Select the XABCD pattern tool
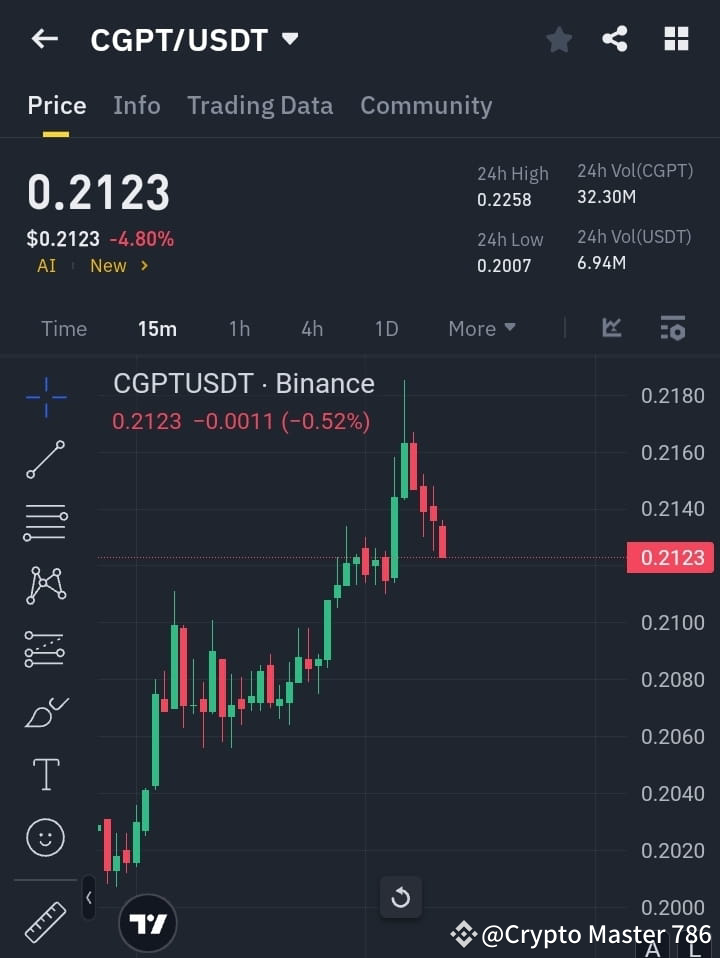720x958 pixels. pos(45,587)
